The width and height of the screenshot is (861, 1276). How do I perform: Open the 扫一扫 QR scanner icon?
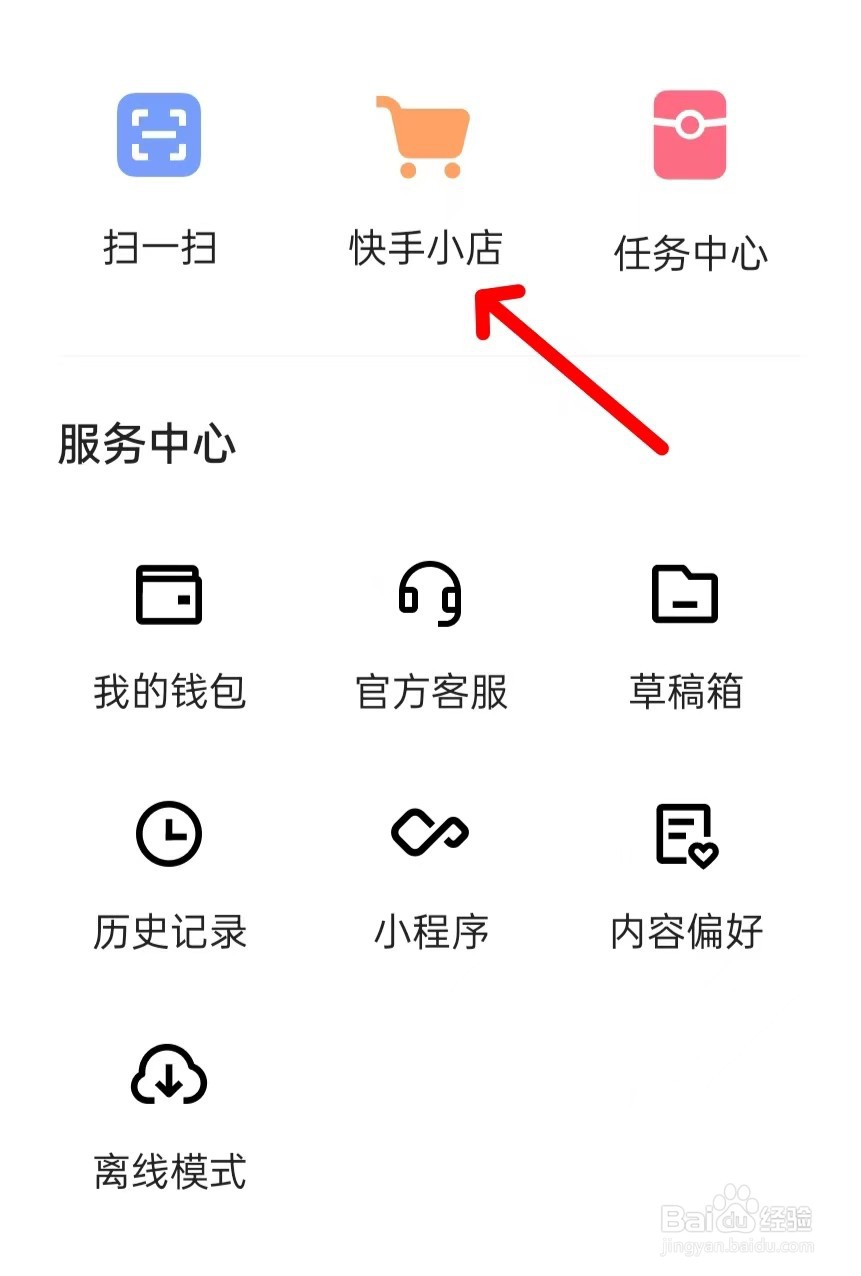[158, 135]
